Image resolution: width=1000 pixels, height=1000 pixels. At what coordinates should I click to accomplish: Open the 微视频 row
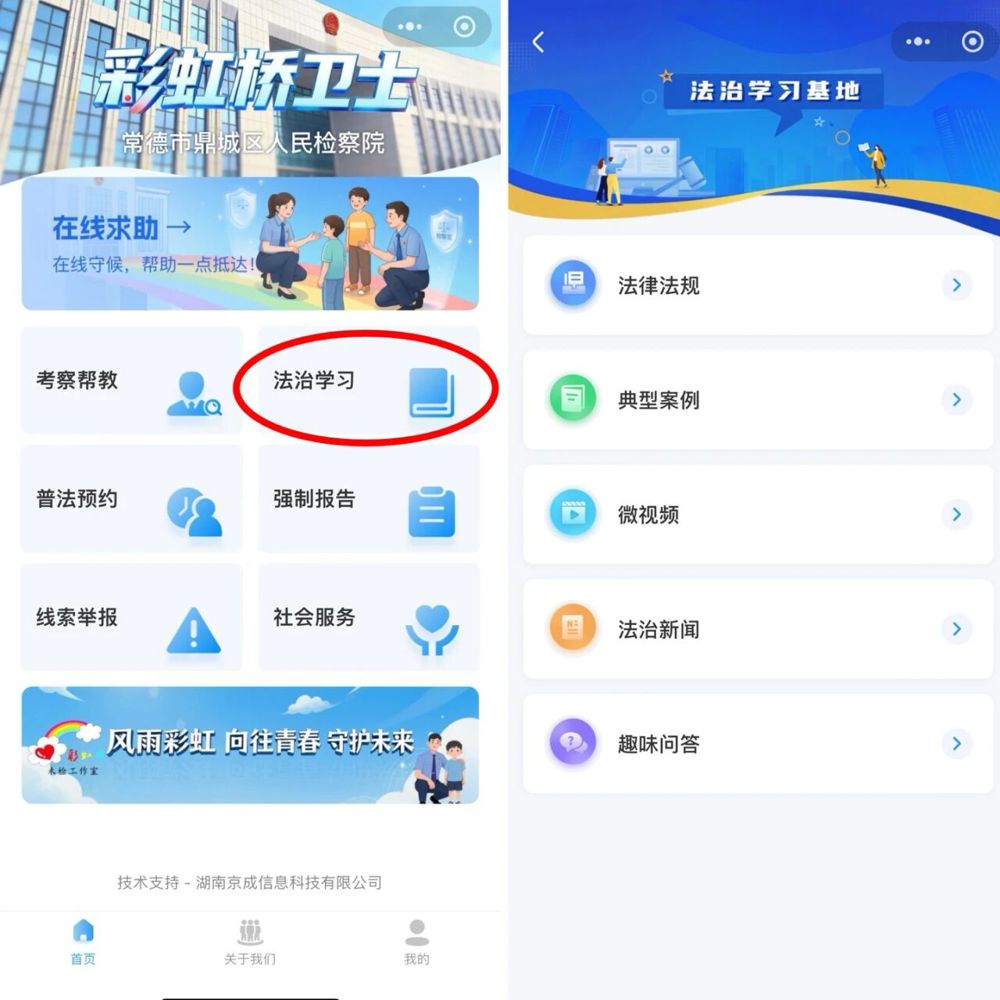click(x=758, y=515)
